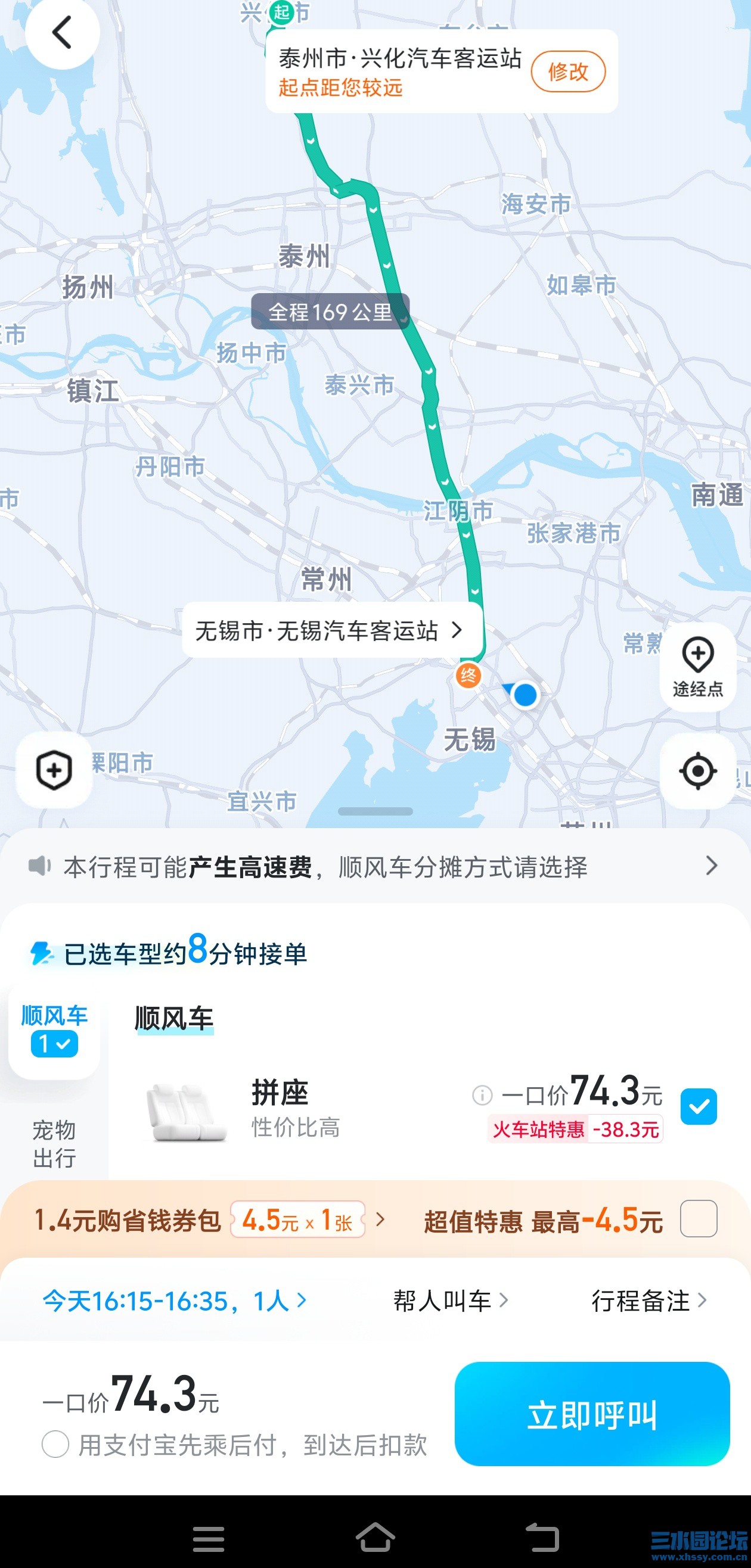Add a trip note via 行程备注
Viewport: 751px width, 1568px height.
(x=648, y=1301)
